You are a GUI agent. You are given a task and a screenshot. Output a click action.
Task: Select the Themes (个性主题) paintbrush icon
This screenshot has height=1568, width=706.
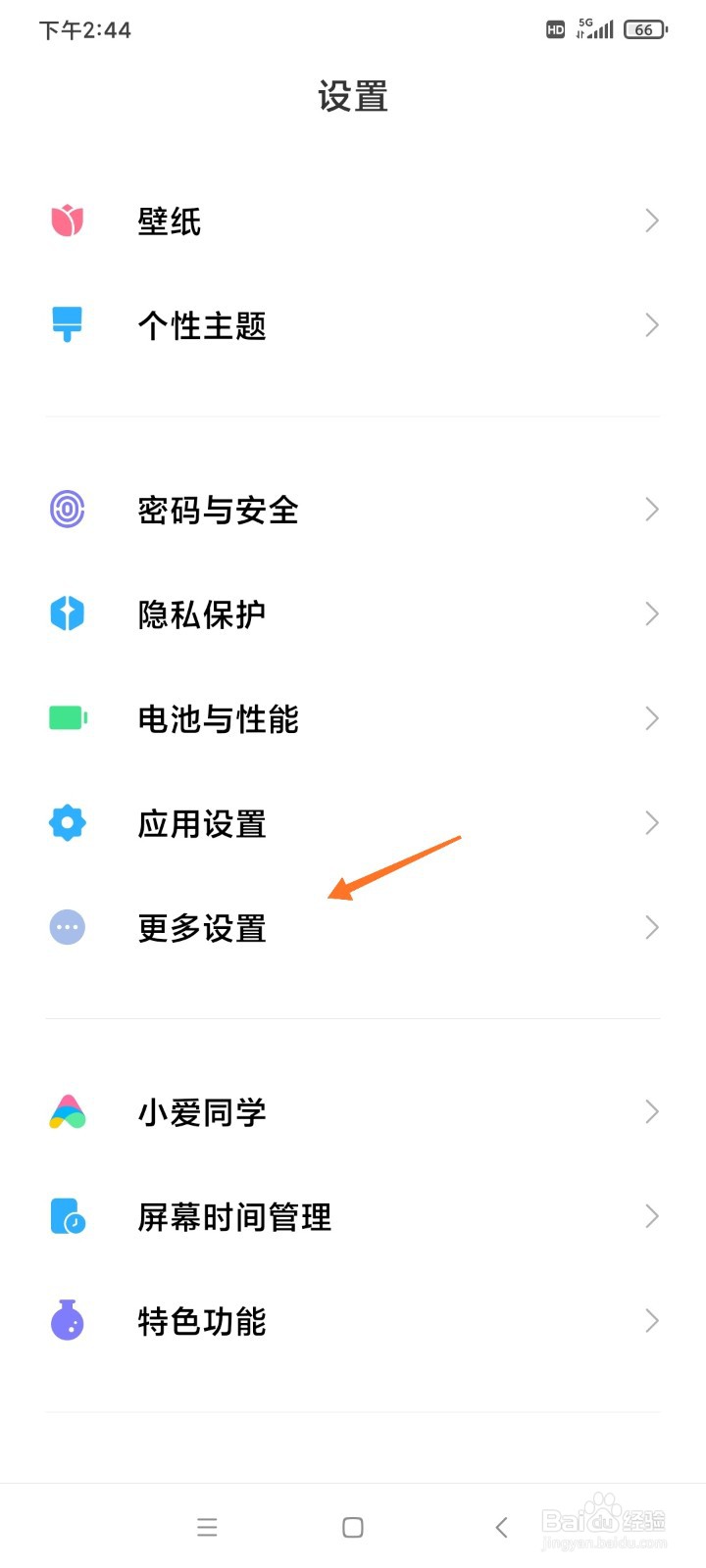tap(67, 324)
